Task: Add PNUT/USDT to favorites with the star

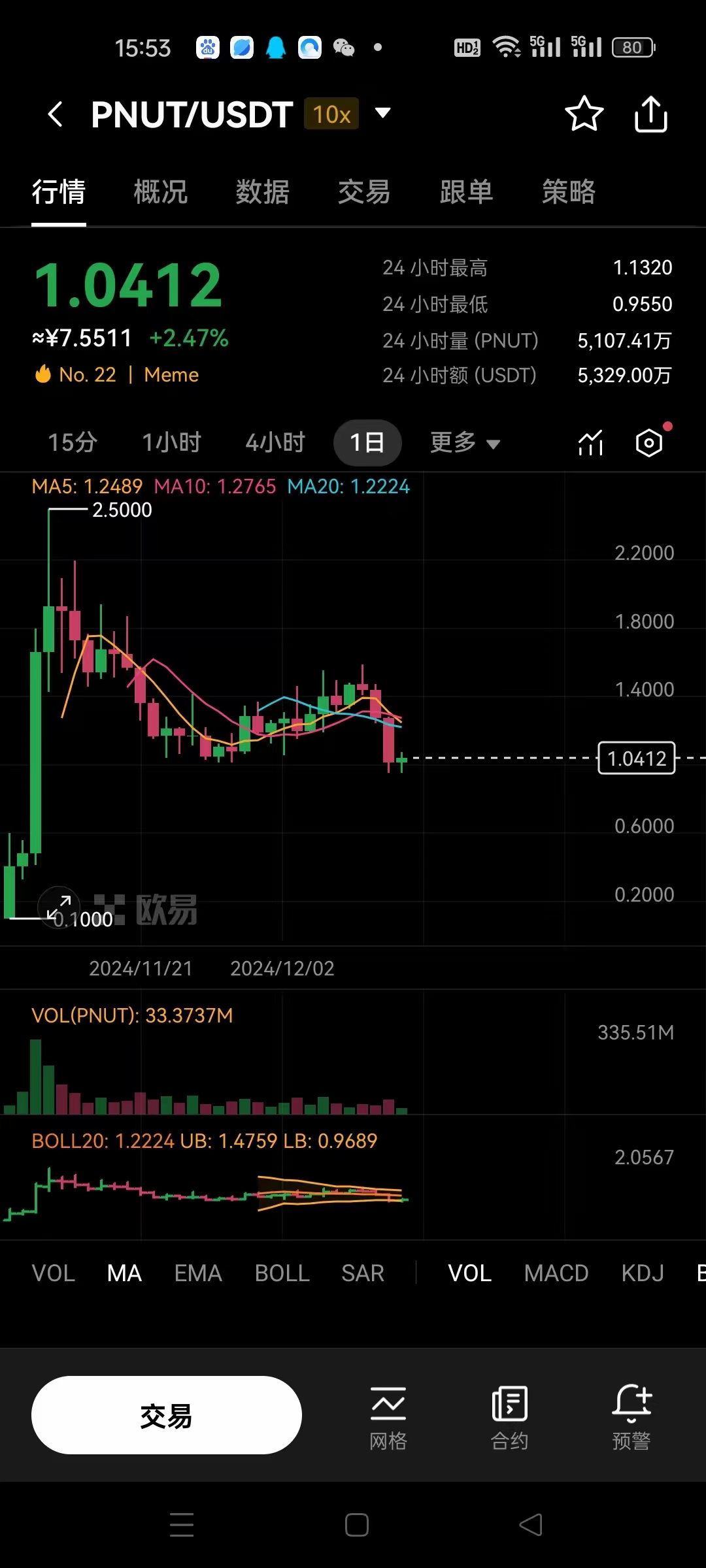Action: pos(584,114)
